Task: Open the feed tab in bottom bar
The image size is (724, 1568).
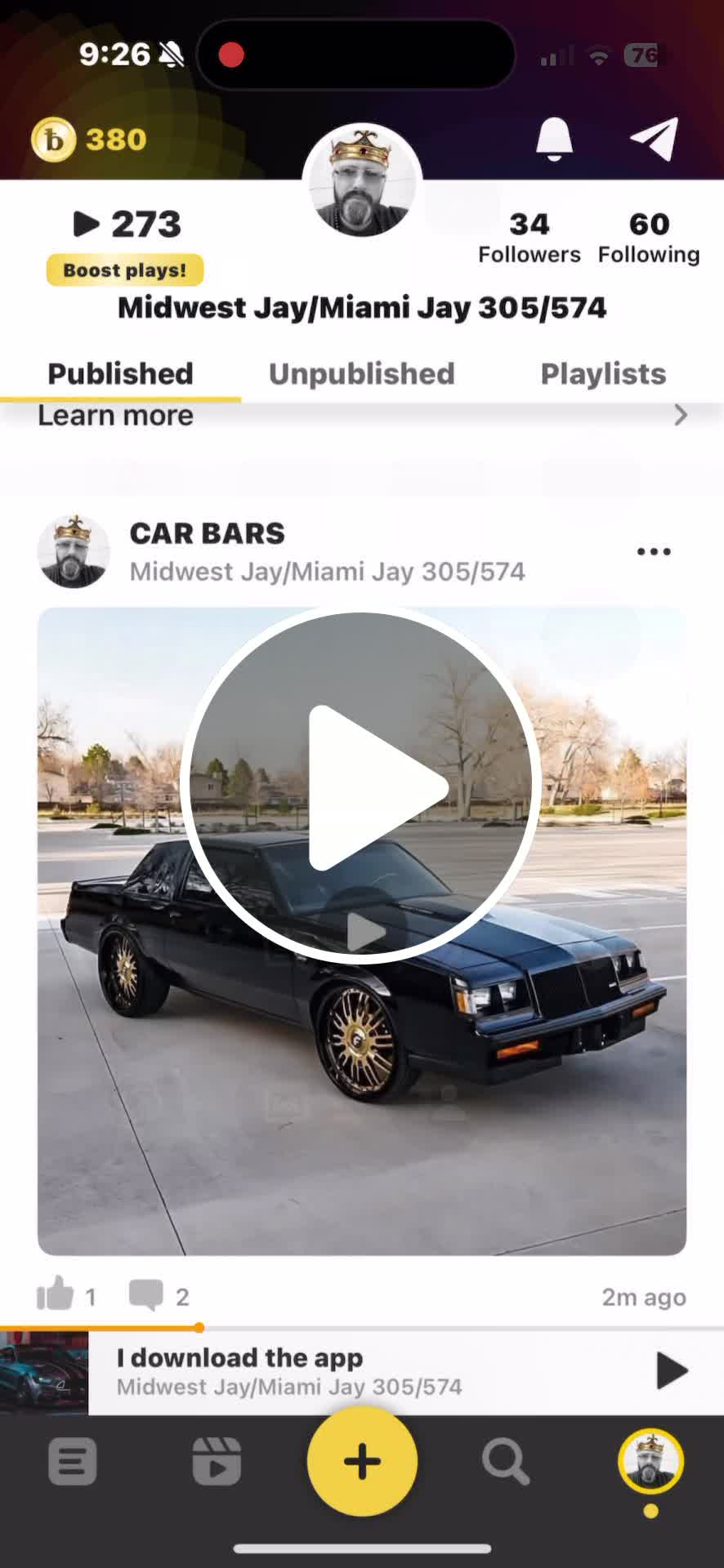Action: (73, 1461)
